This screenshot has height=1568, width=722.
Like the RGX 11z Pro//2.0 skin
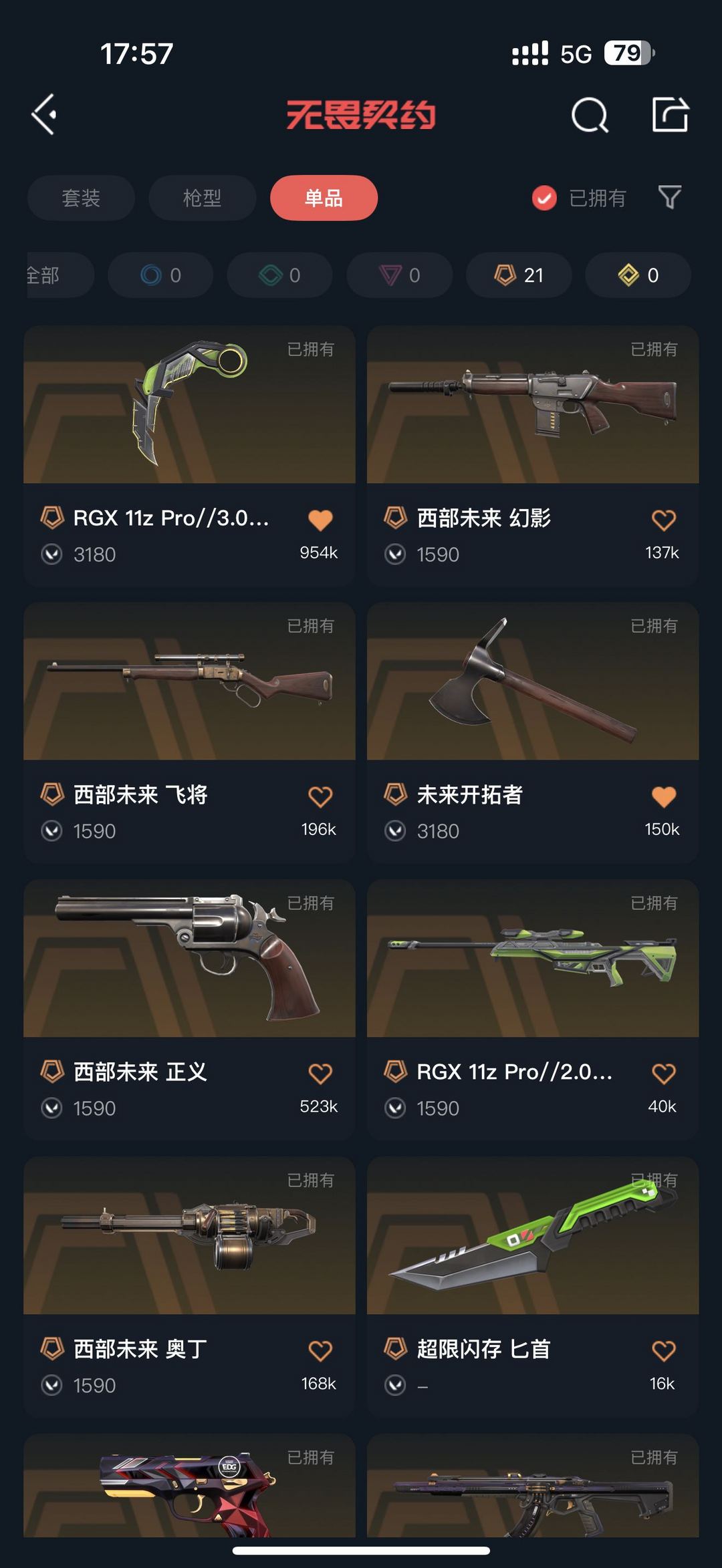[x=663, y=1074]
